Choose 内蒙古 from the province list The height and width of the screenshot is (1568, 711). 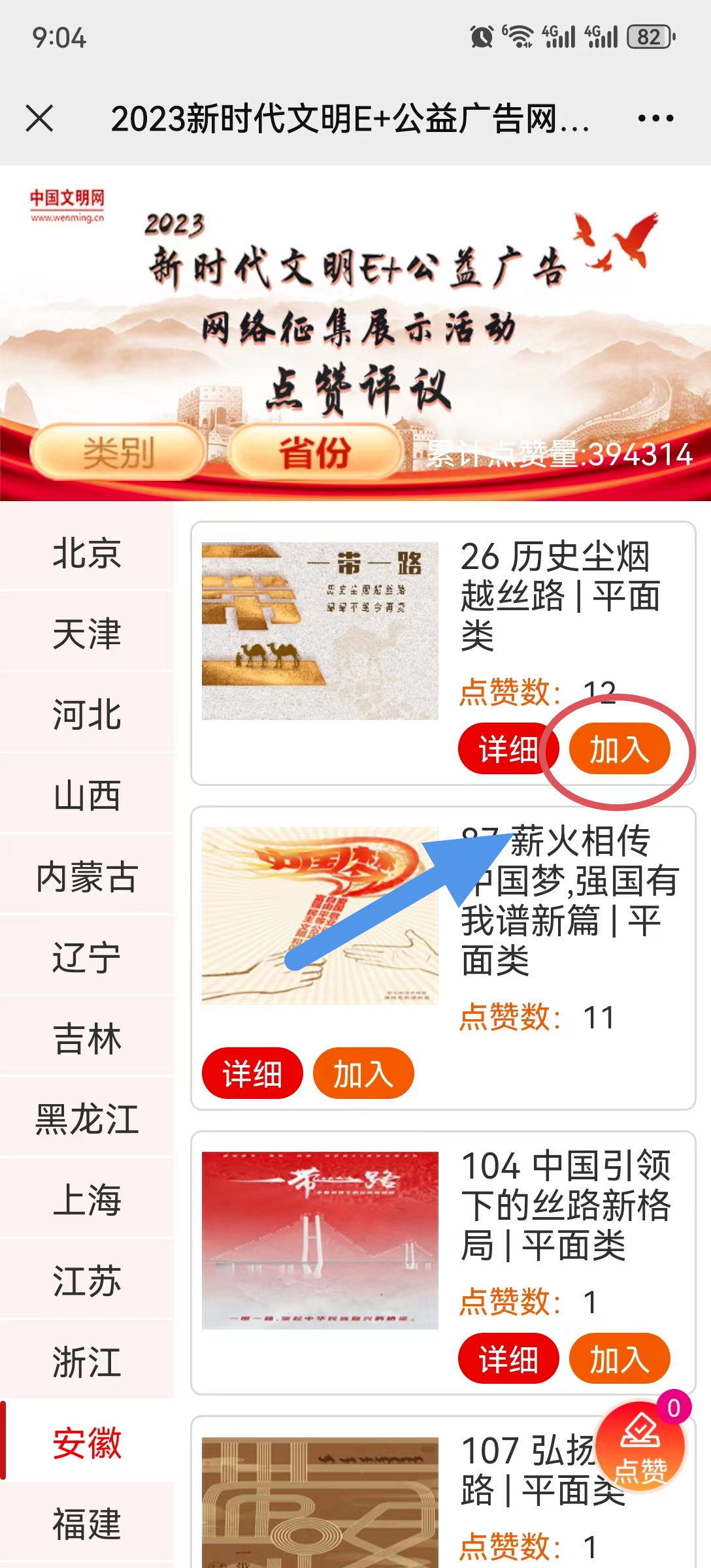click(86, 876)
